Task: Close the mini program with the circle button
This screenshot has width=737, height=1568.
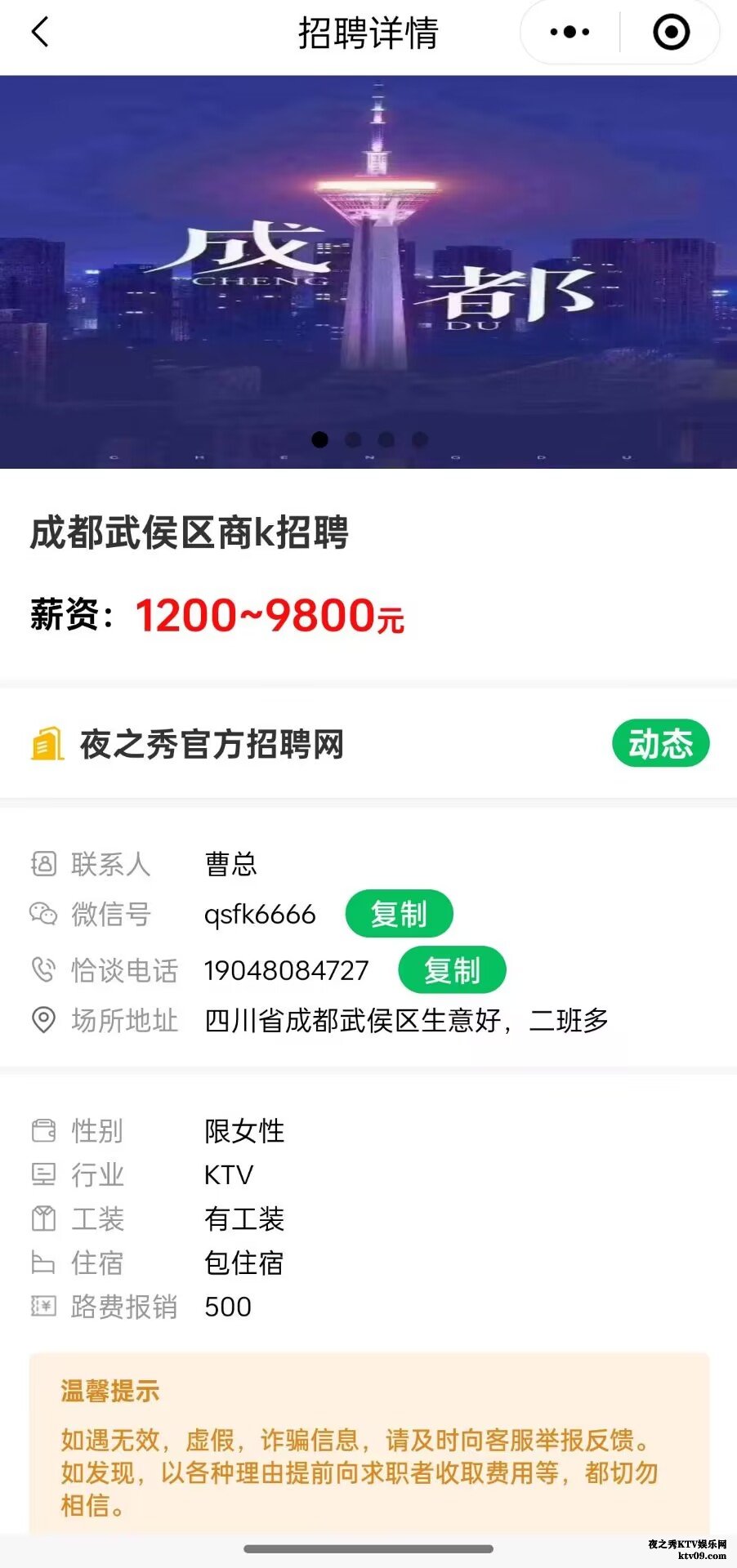Action: [671, 33]
